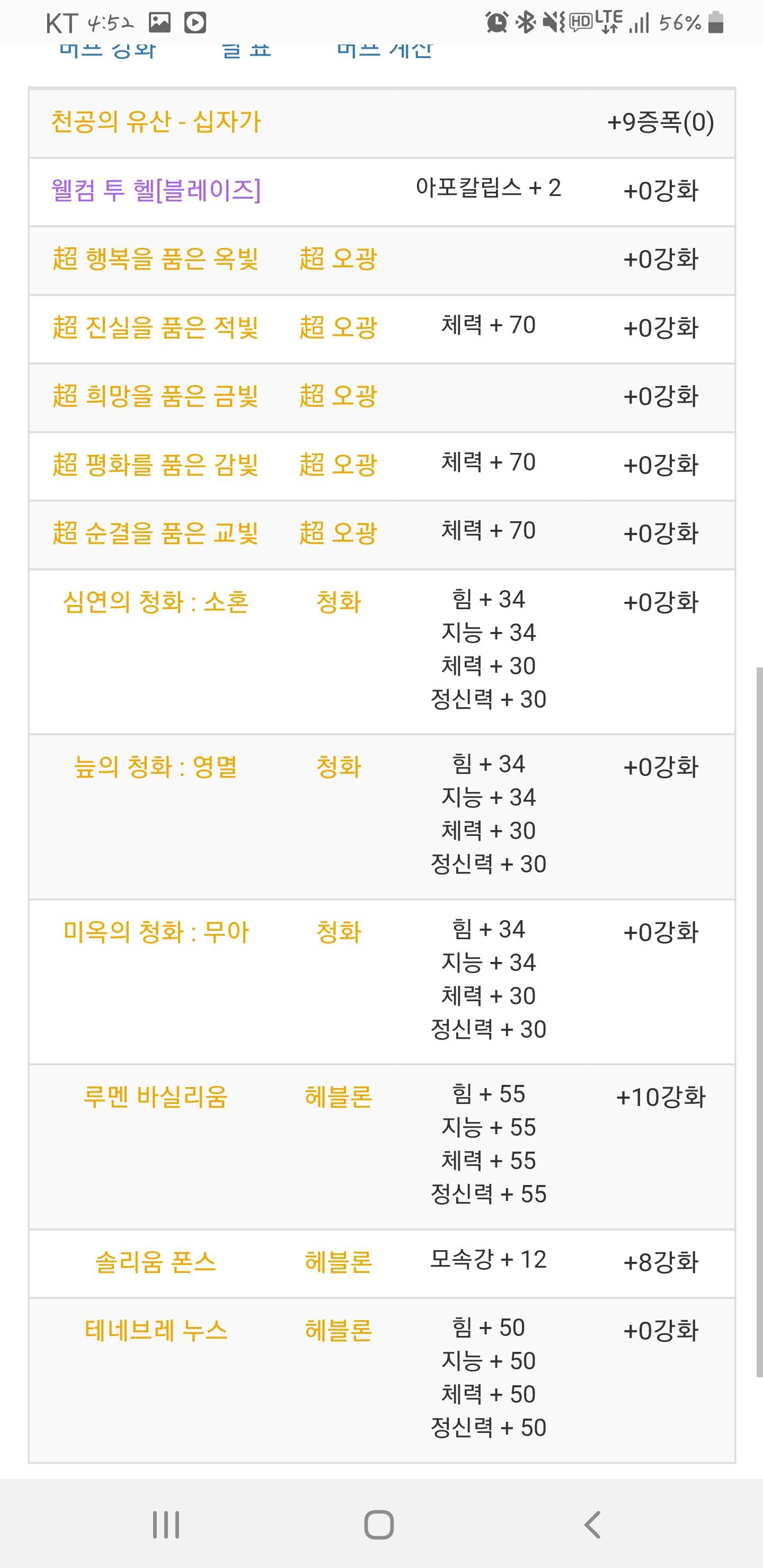This screenshot has height=1568, width=763.
Task: Switch to the 딜 표 tab
Action: [246, 51]
